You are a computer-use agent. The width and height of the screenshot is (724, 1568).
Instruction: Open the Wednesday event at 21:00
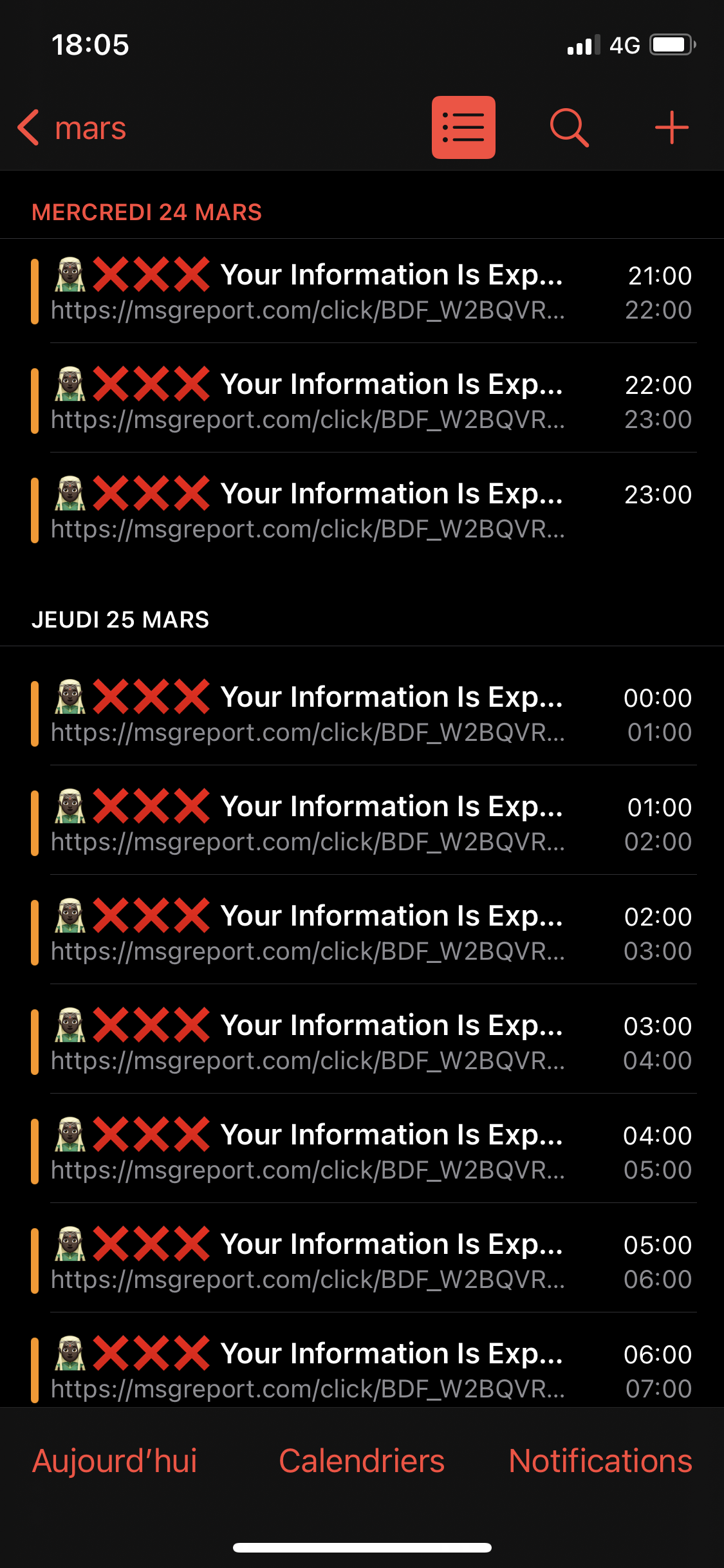(362, 292)
